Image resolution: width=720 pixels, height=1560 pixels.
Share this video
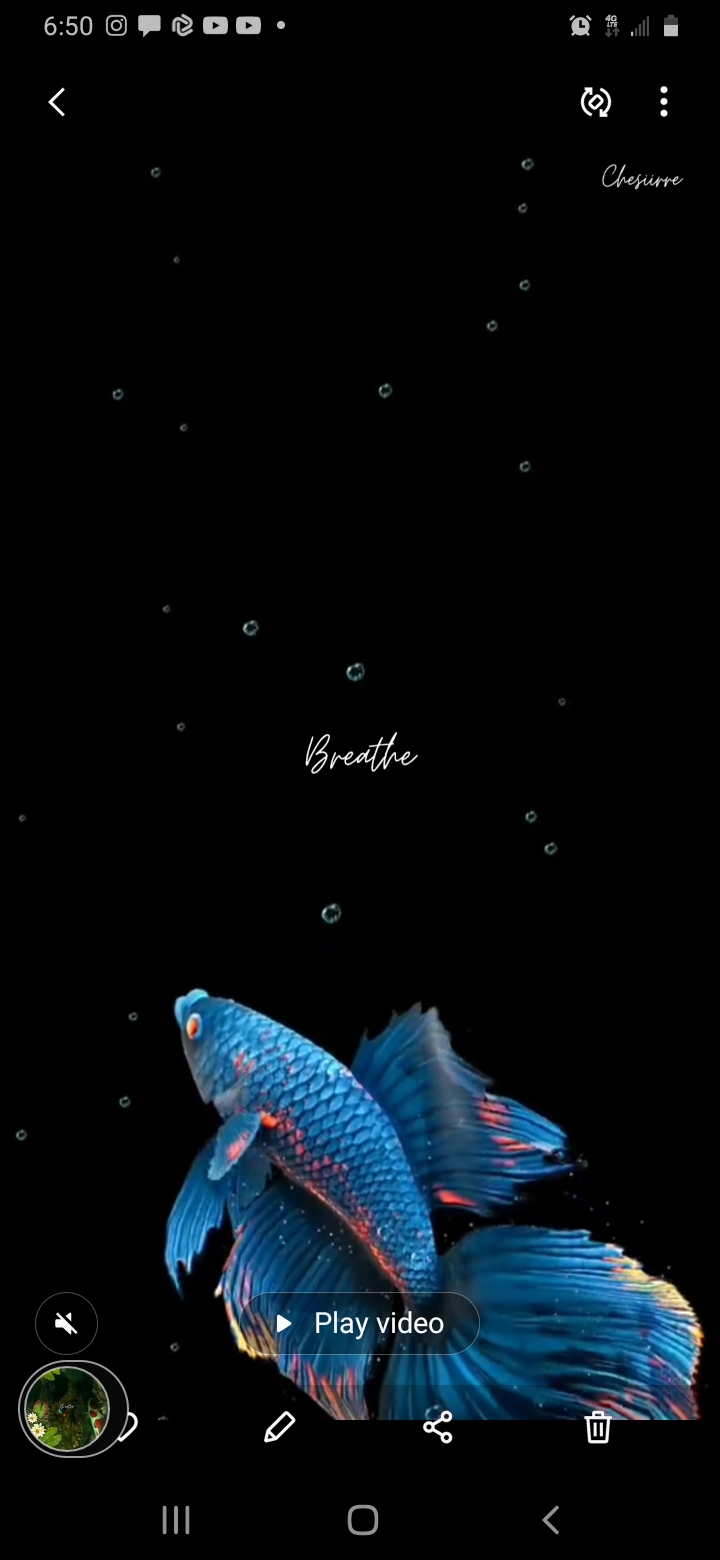[438, 1427]
